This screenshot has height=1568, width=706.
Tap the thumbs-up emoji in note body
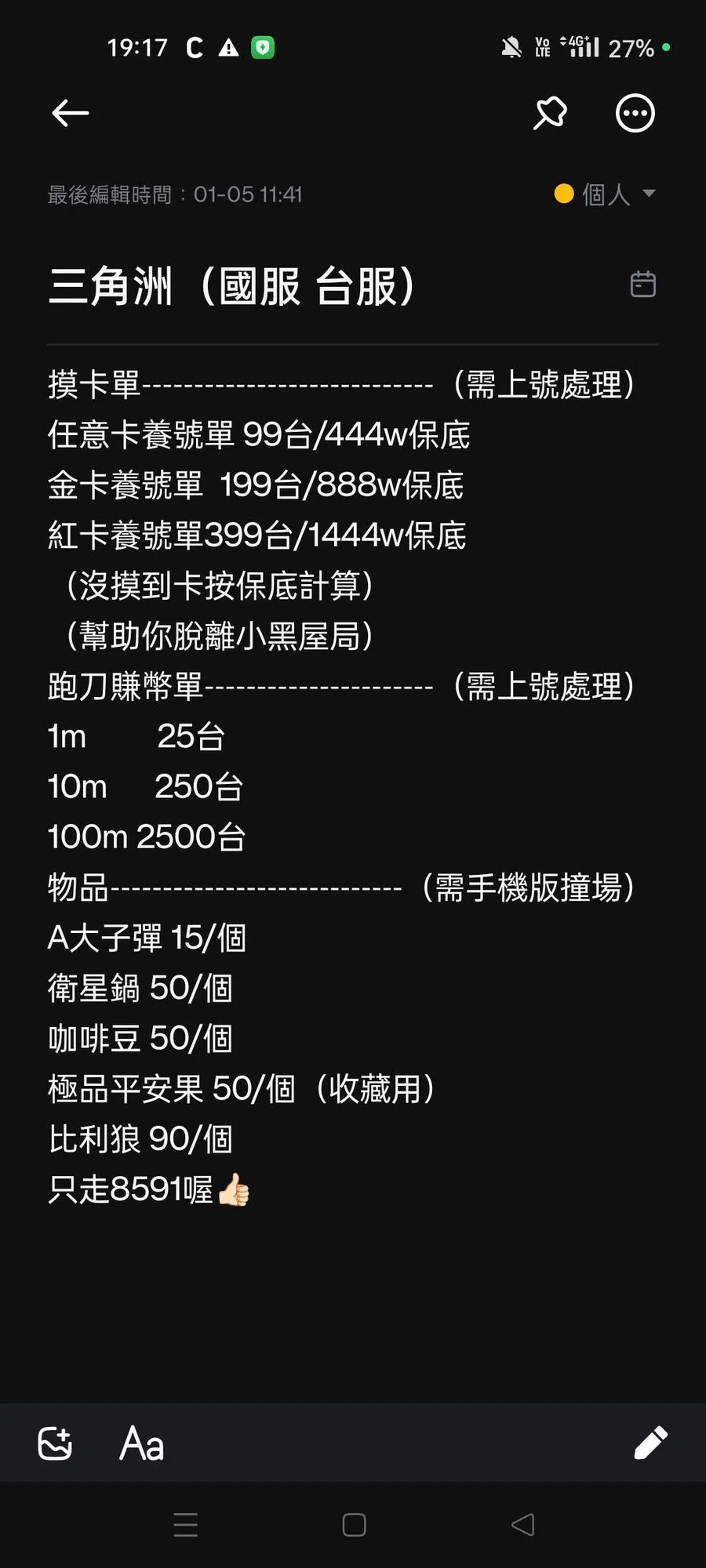coord(233,1190)
